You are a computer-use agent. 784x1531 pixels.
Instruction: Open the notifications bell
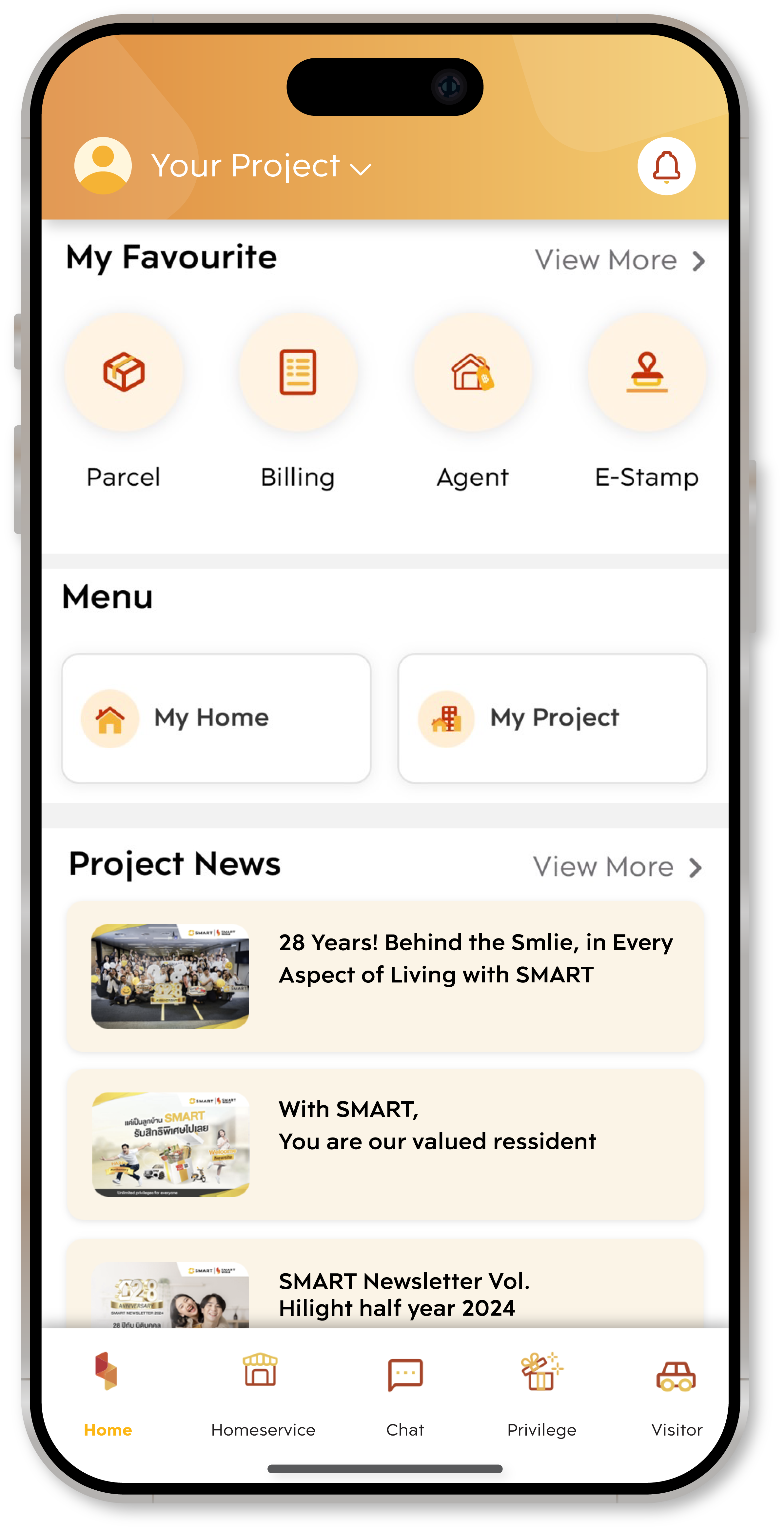pyautogui.click(x=666, y=167)
